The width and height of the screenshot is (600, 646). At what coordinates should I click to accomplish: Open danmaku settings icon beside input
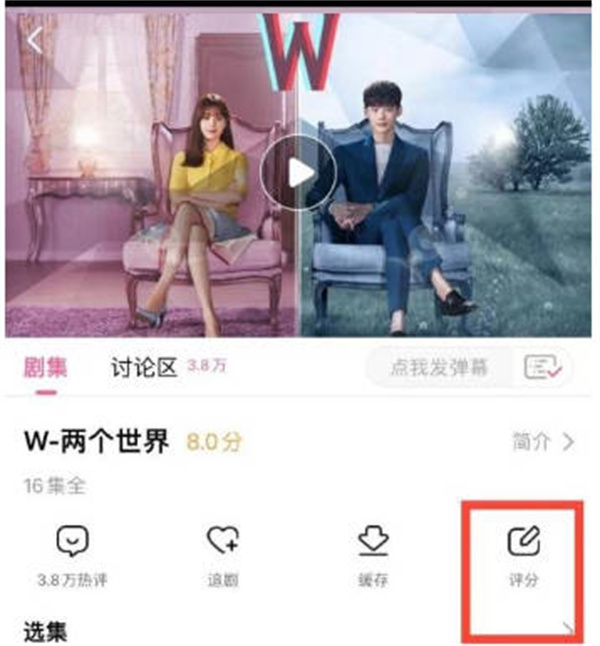[x=544, y=367]
